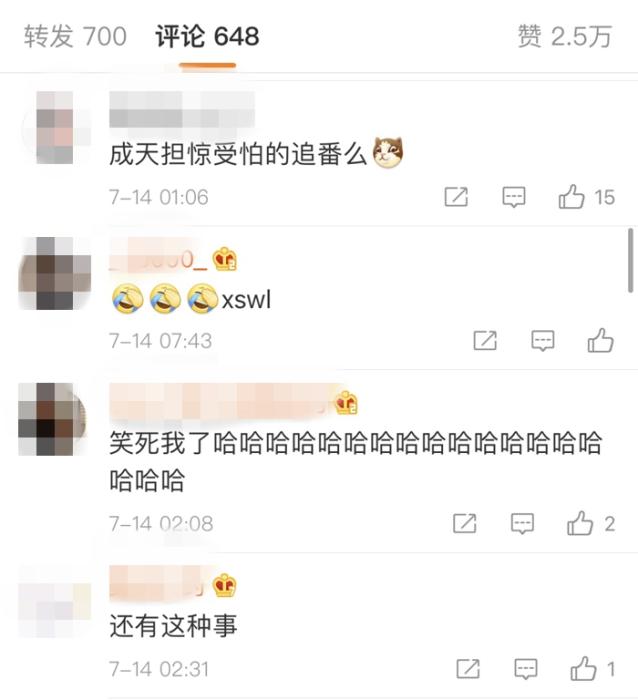Repost the comment 成天担惊受怕的追番么
638x700 pixels.
click(456, 197)
